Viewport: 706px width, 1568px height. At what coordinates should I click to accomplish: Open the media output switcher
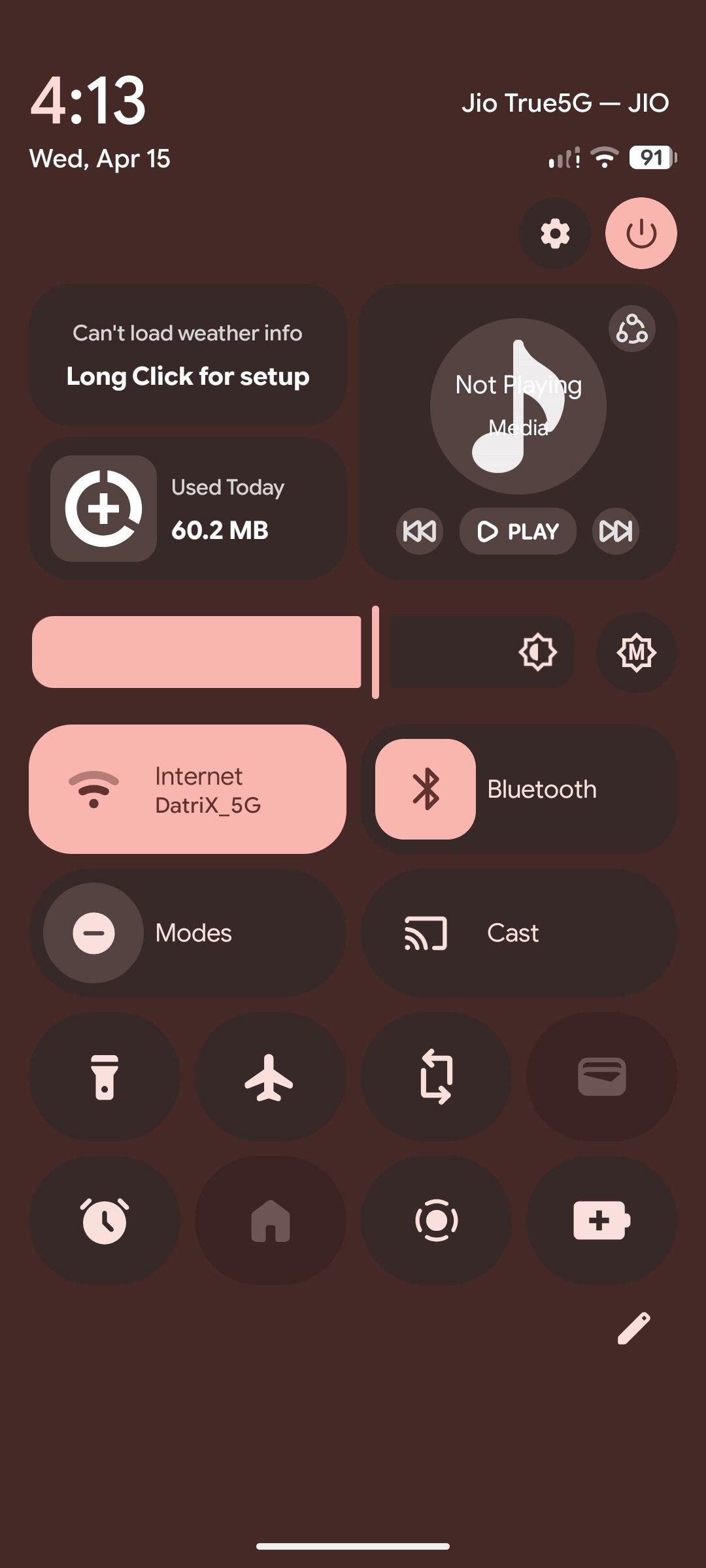tap(631, 328)
